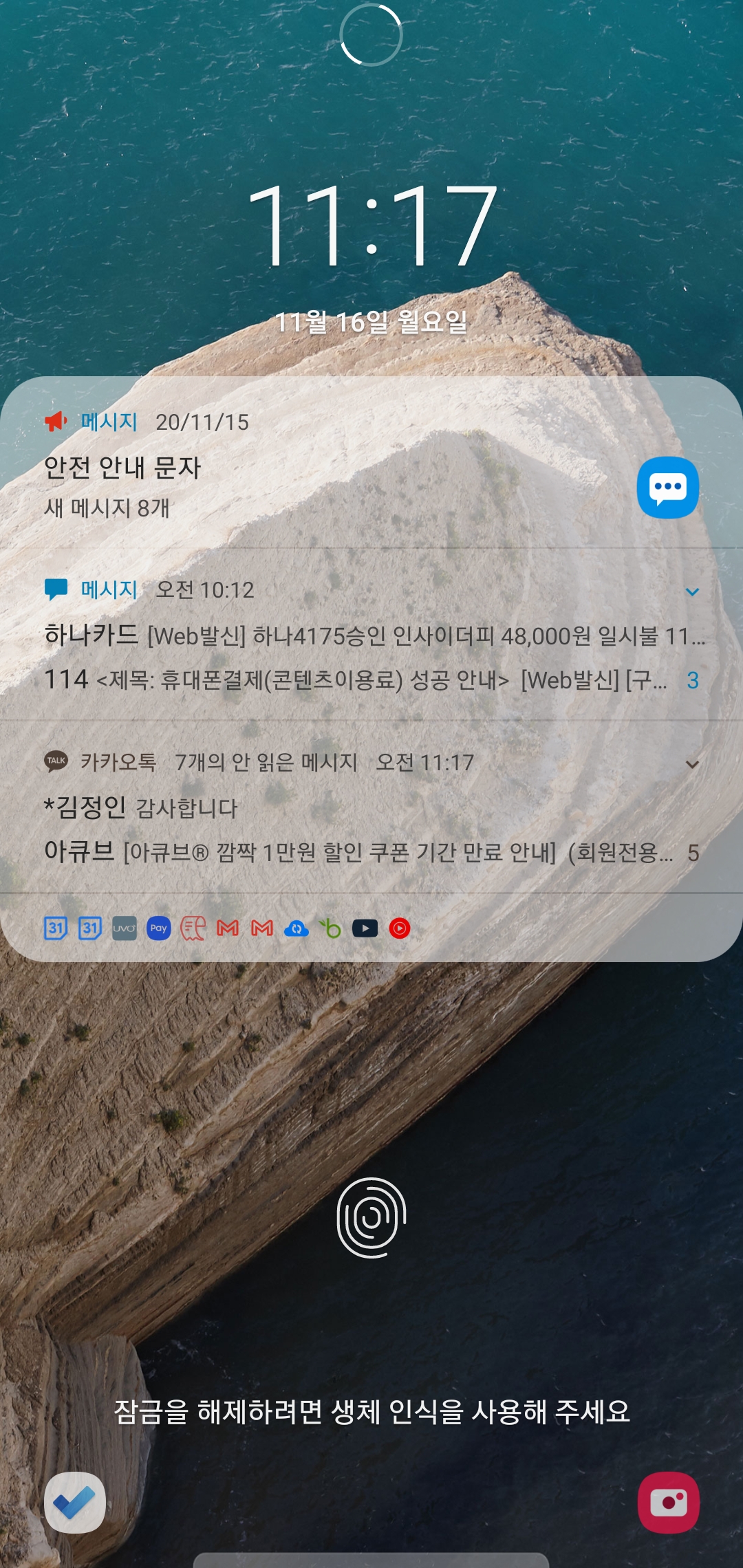
Task: Expand the 카카오톡 notification chevron
Action: pos(692,764)
